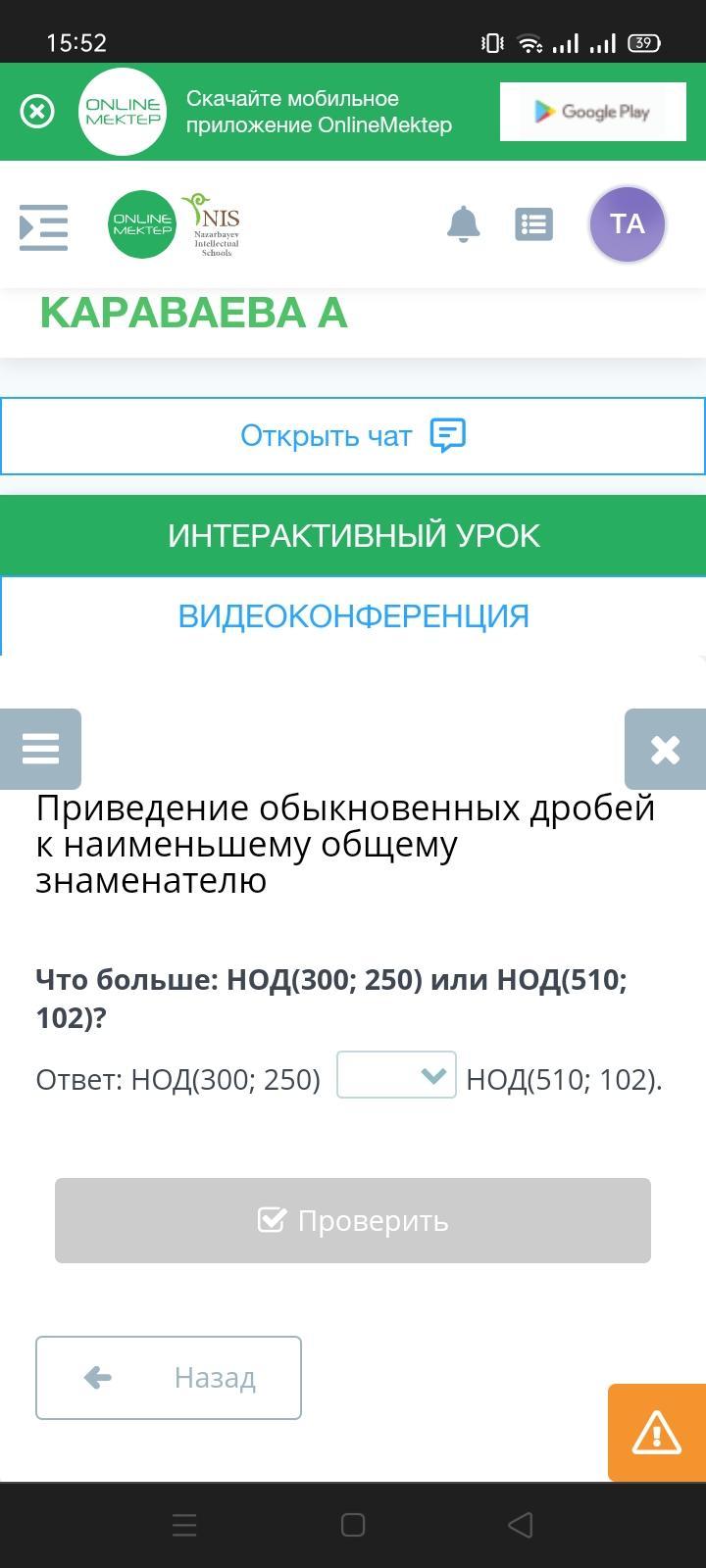The width and height of the screenshot is (706, 1568).
Task: Open the TA profile avatar
Action: pyautogui.click(x=628, y=224)
